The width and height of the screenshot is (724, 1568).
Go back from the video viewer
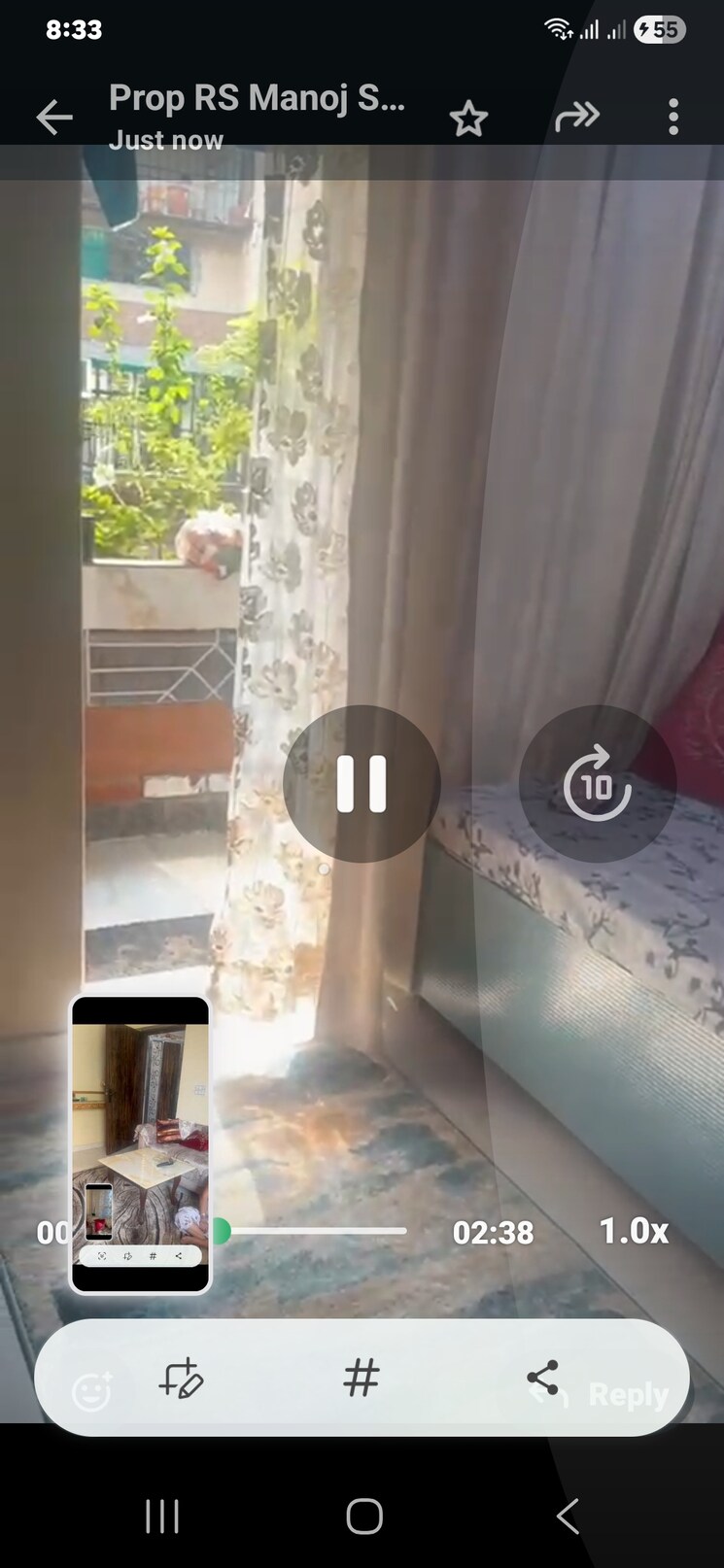tap(54, 118)
